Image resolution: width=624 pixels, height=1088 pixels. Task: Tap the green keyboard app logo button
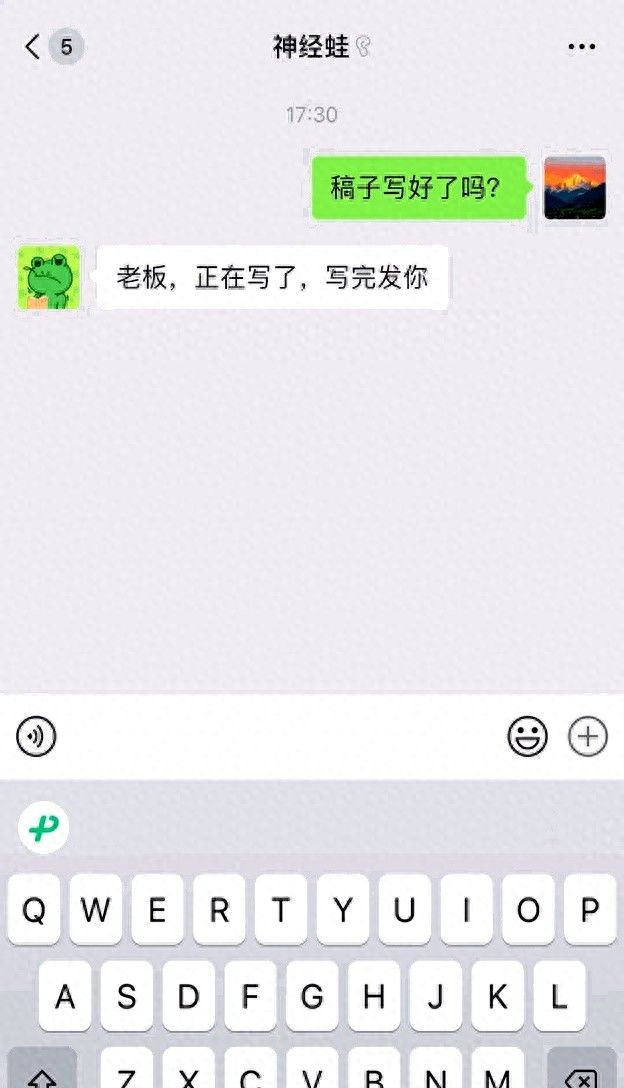click(x=44, y=828)
